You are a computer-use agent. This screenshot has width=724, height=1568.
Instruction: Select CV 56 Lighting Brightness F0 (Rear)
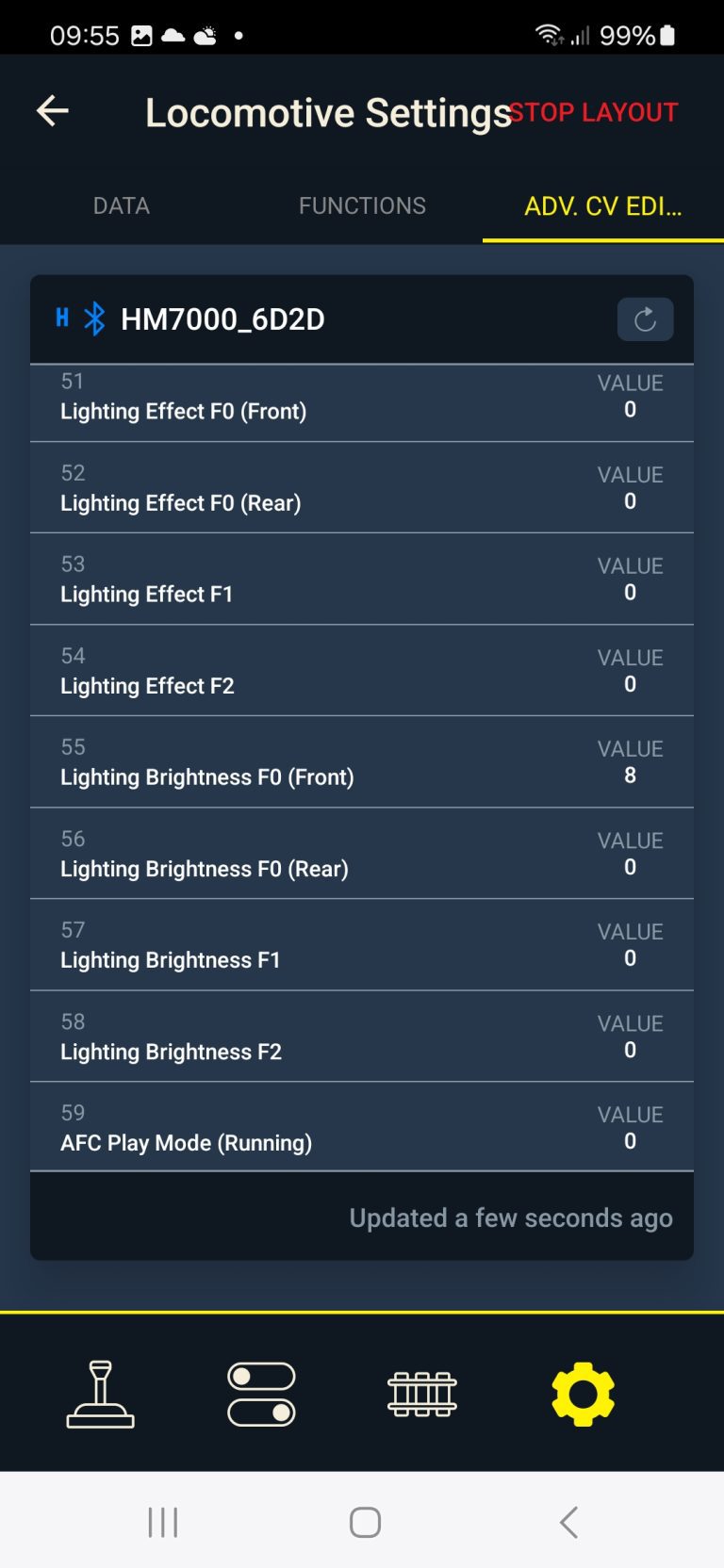[362, 854]
